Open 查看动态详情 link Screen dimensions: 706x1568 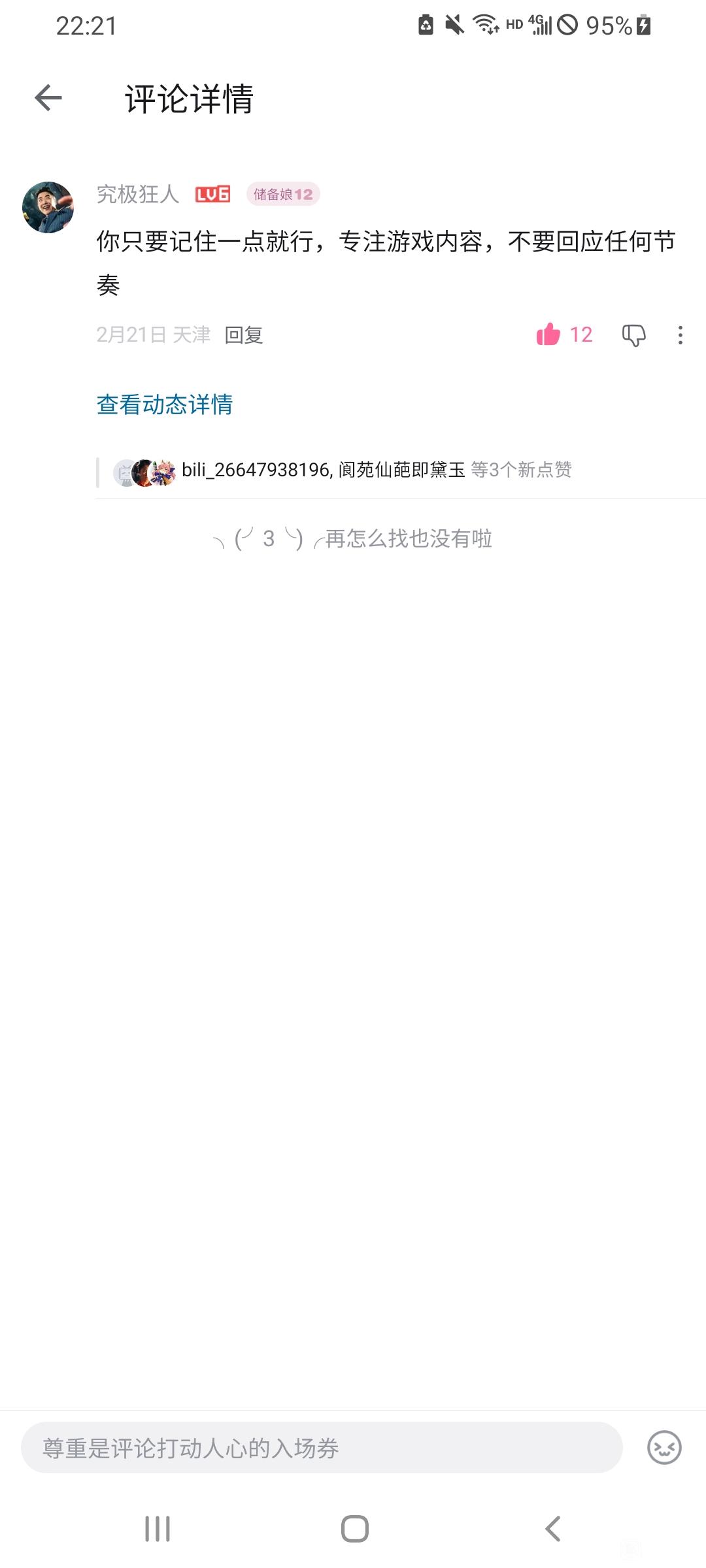[x=165, y=404]
